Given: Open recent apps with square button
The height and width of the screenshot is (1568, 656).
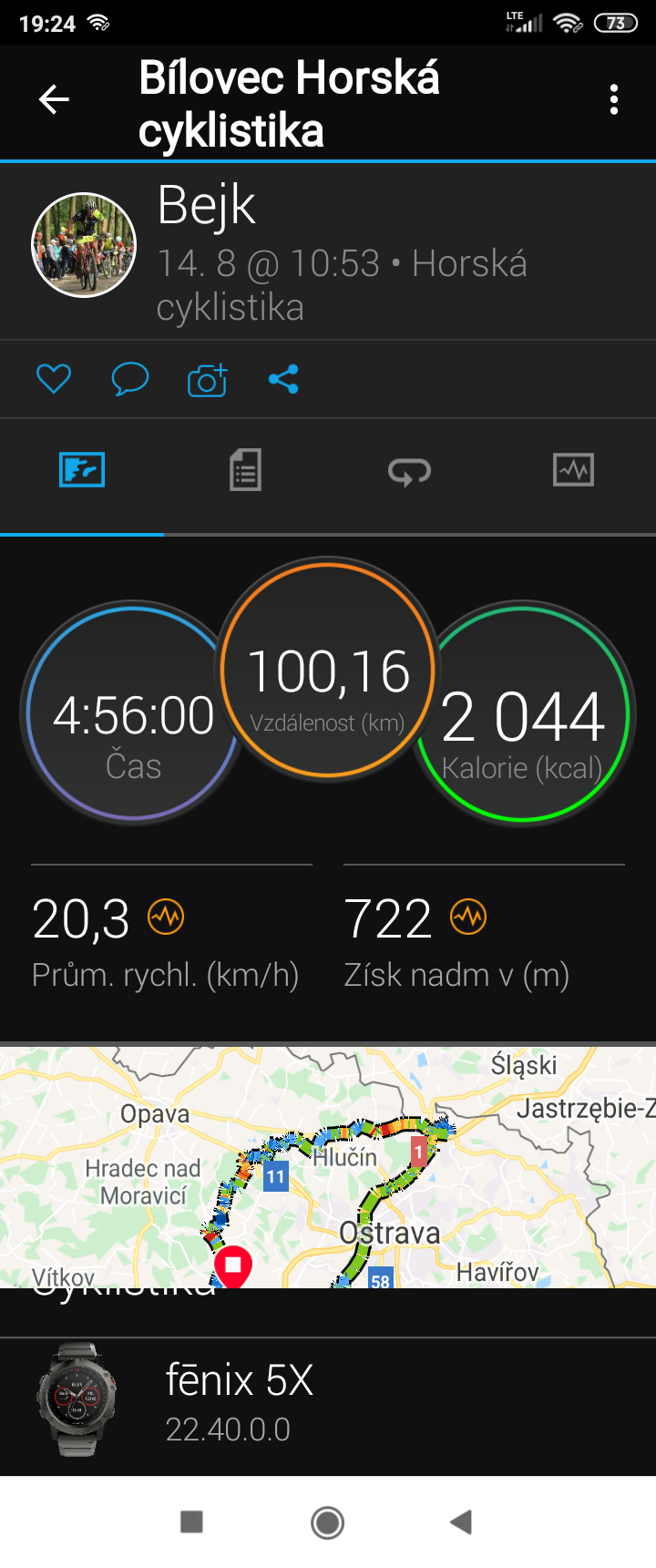Looking at the screenshot, I should pos(191,1522).
